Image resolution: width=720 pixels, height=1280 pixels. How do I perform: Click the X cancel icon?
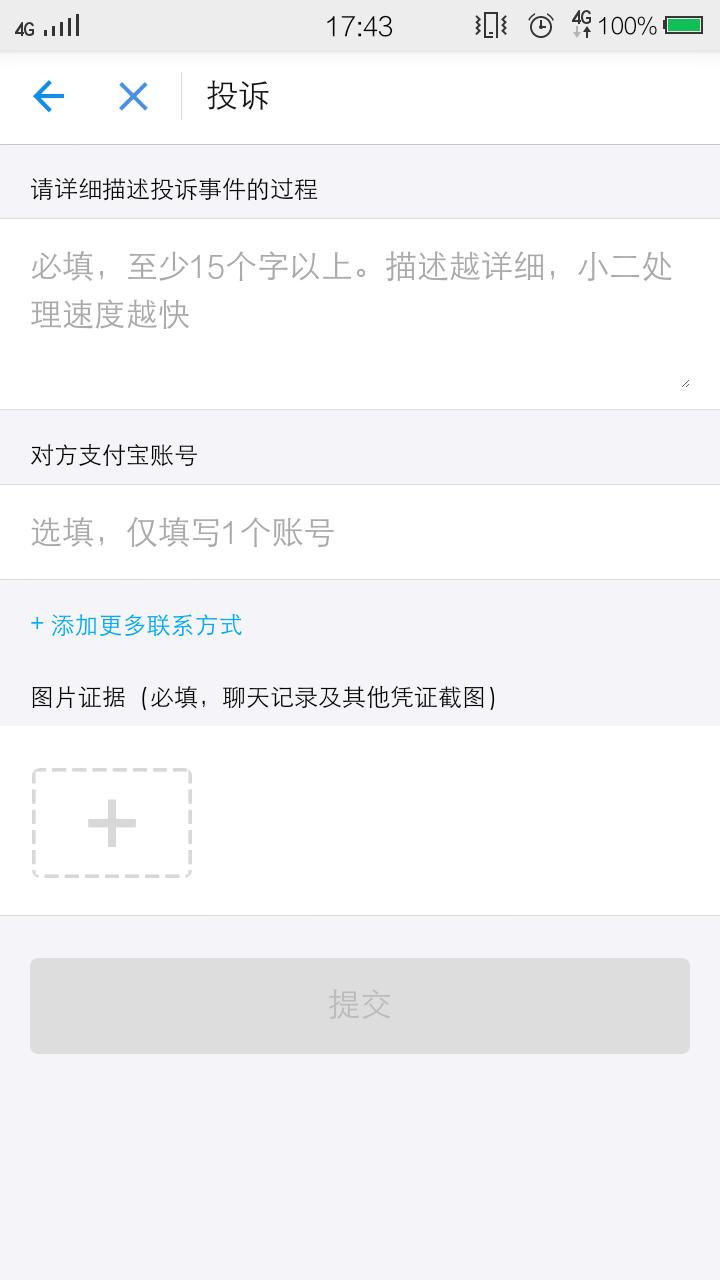[132, 95]
